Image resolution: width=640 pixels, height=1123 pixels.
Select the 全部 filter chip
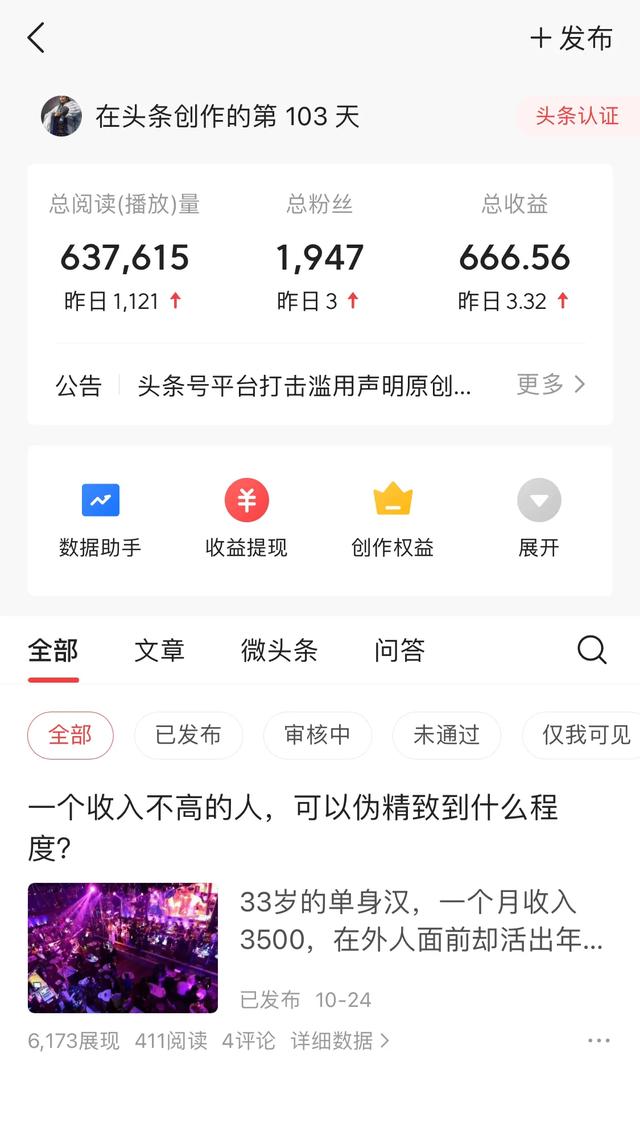pyautogui.click(x=70, y=736)
